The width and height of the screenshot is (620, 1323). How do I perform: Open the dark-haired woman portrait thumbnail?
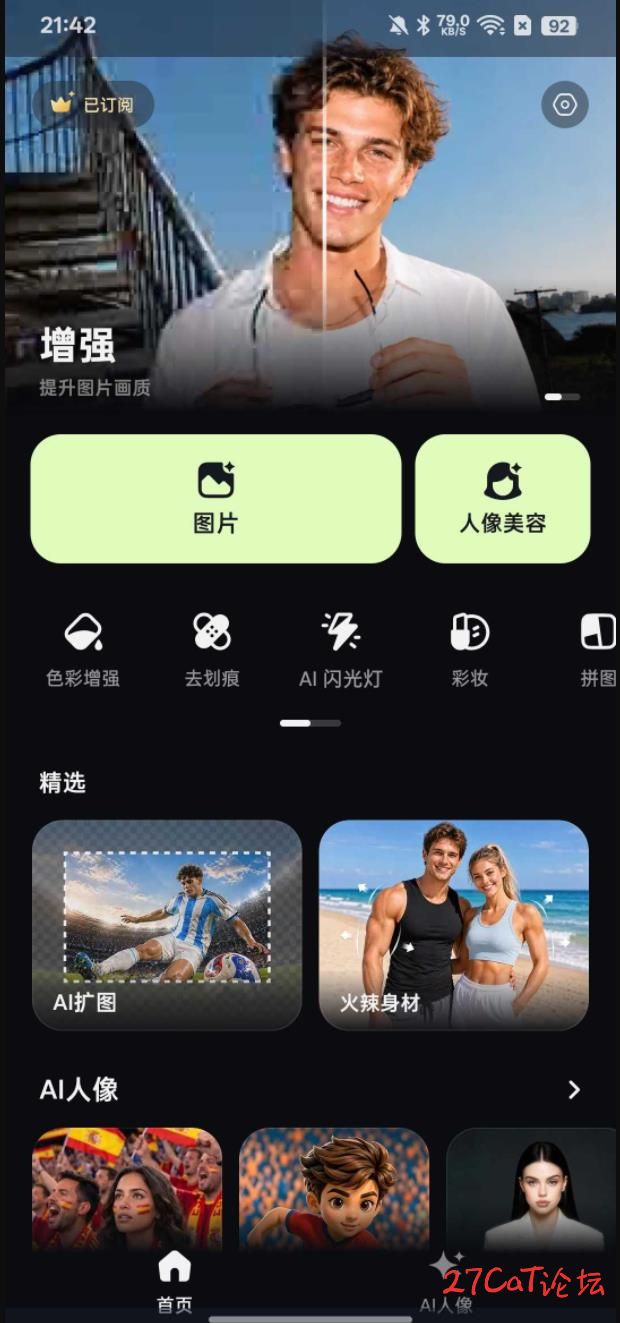click(532, 1188)
